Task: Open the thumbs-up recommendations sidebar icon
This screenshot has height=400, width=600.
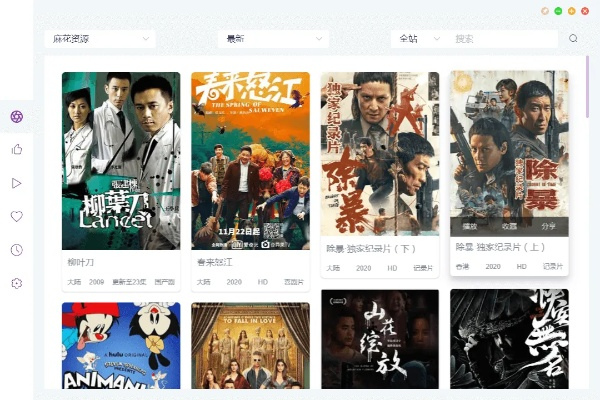Action: pos(17,149)
